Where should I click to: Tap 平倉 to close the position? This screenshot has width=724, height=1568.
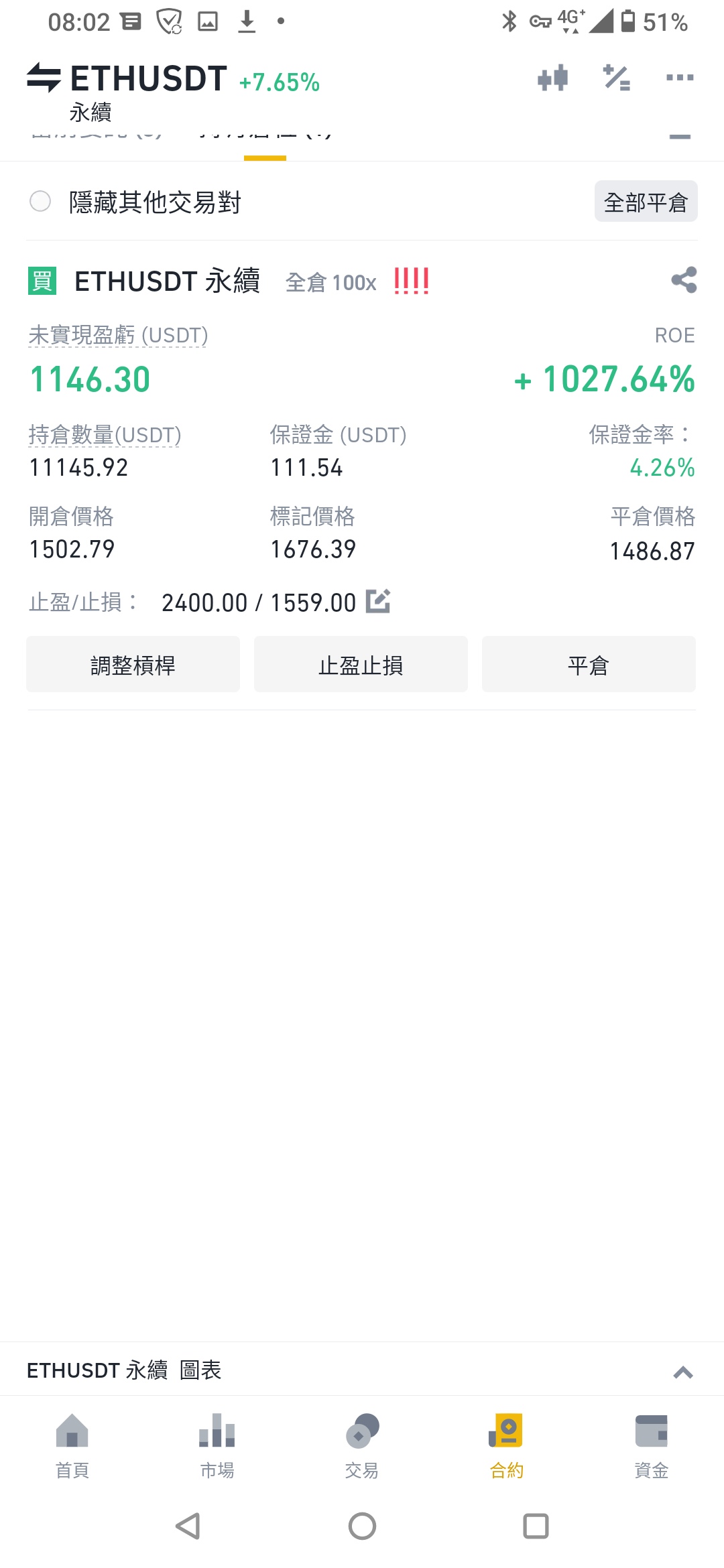[x=589, y=664]
